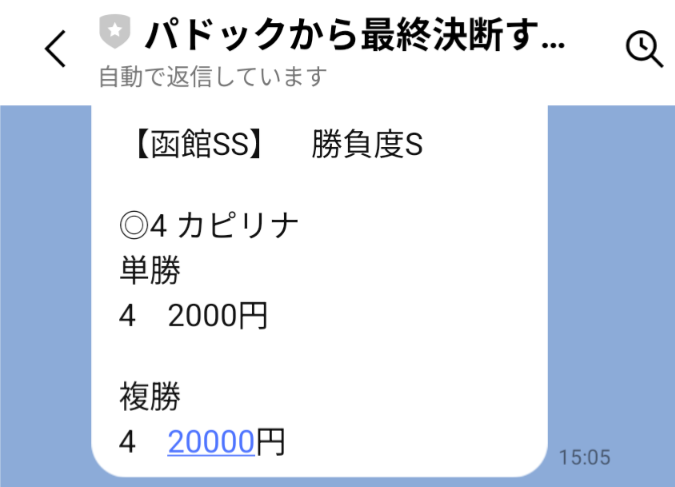This screenshot has width=675, height=487.
Task: Go back using the back arrow
Action: (x=56, y=48)
